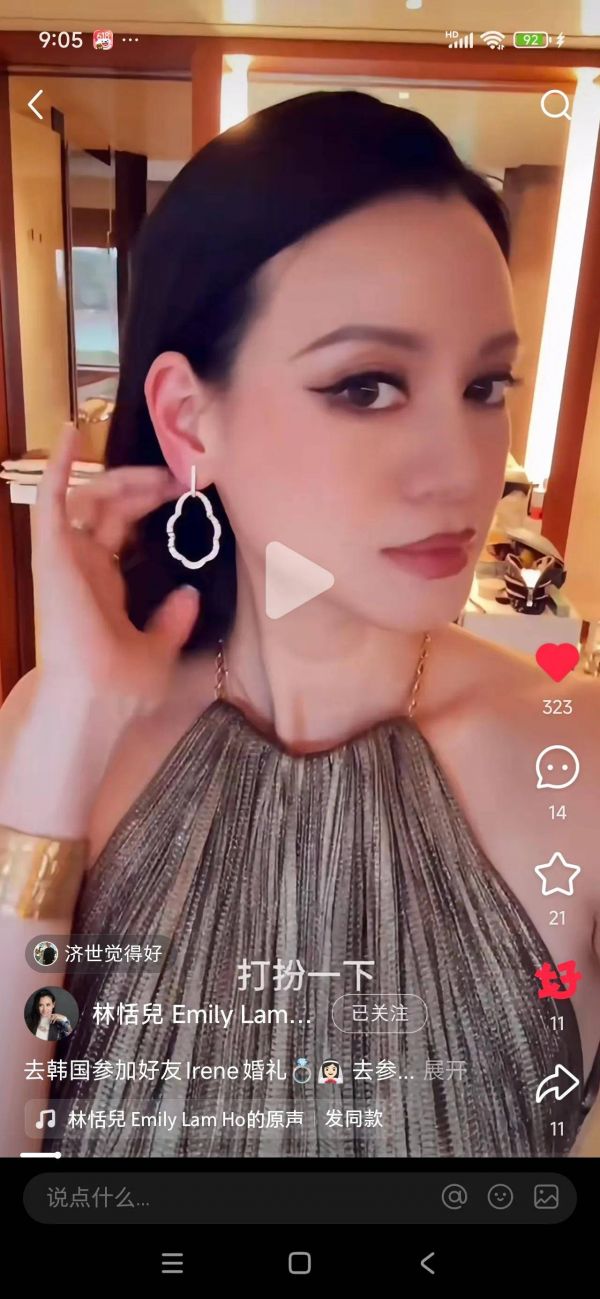Open search via the magnifier icon
The width and height of the screenshot is (600, 1299).
[x=555, y=105]
